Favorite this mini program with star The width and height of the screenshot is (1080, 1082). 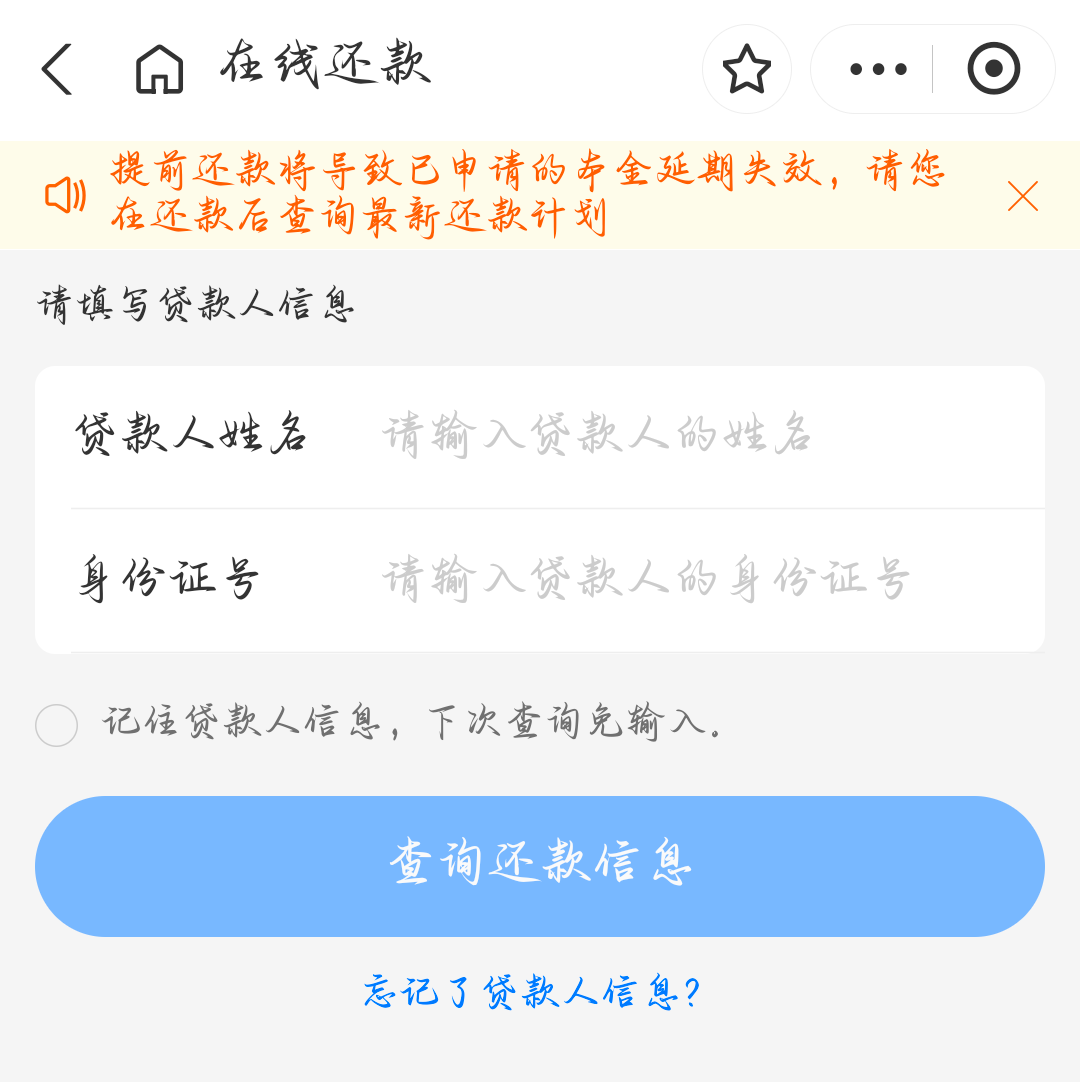point(746,69)
